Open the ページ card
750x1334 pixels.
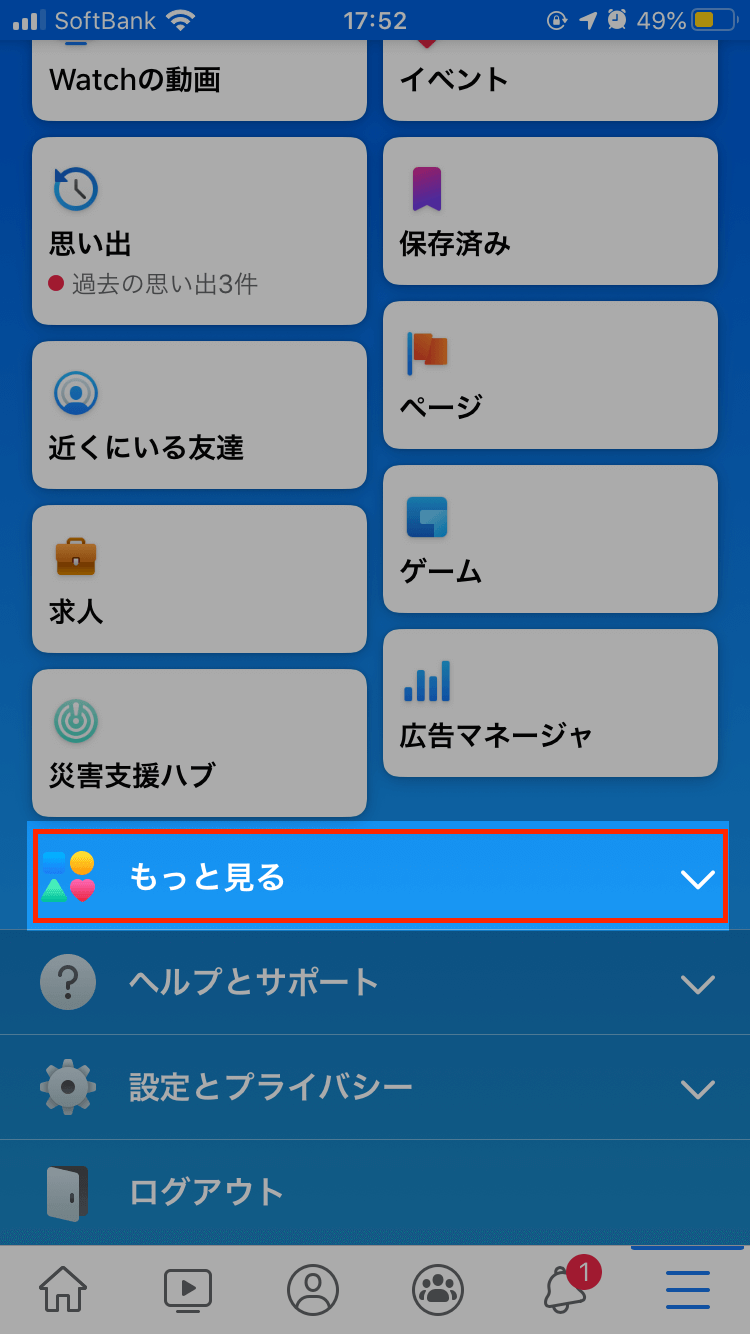pyautogui.click(x=550, y=375)
